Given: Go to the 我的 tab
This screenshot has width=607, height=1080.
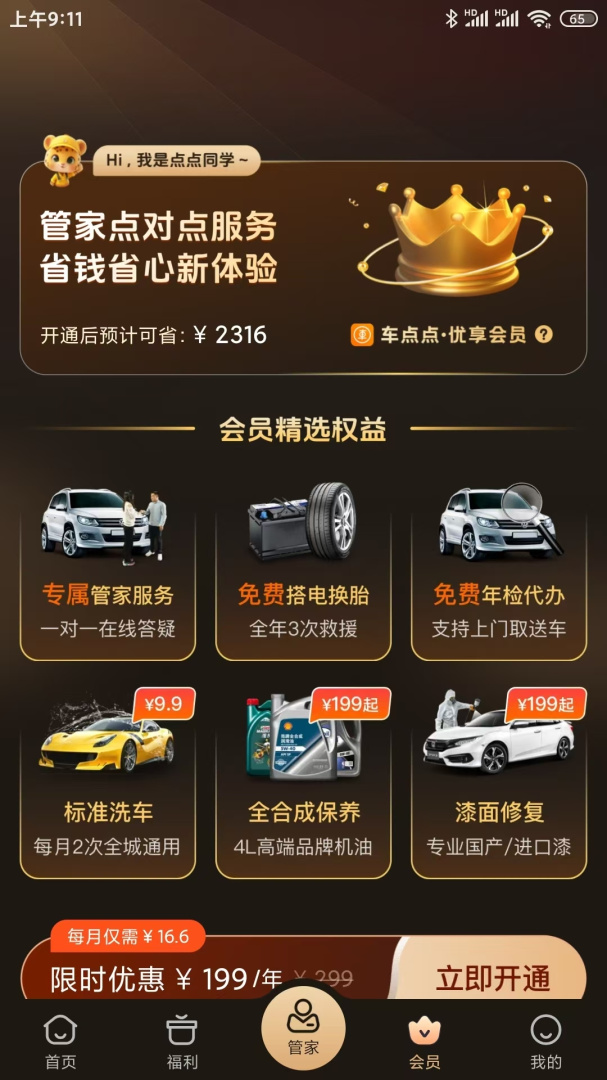Looking at the screenshot, I should click(x=546, y=1041).
